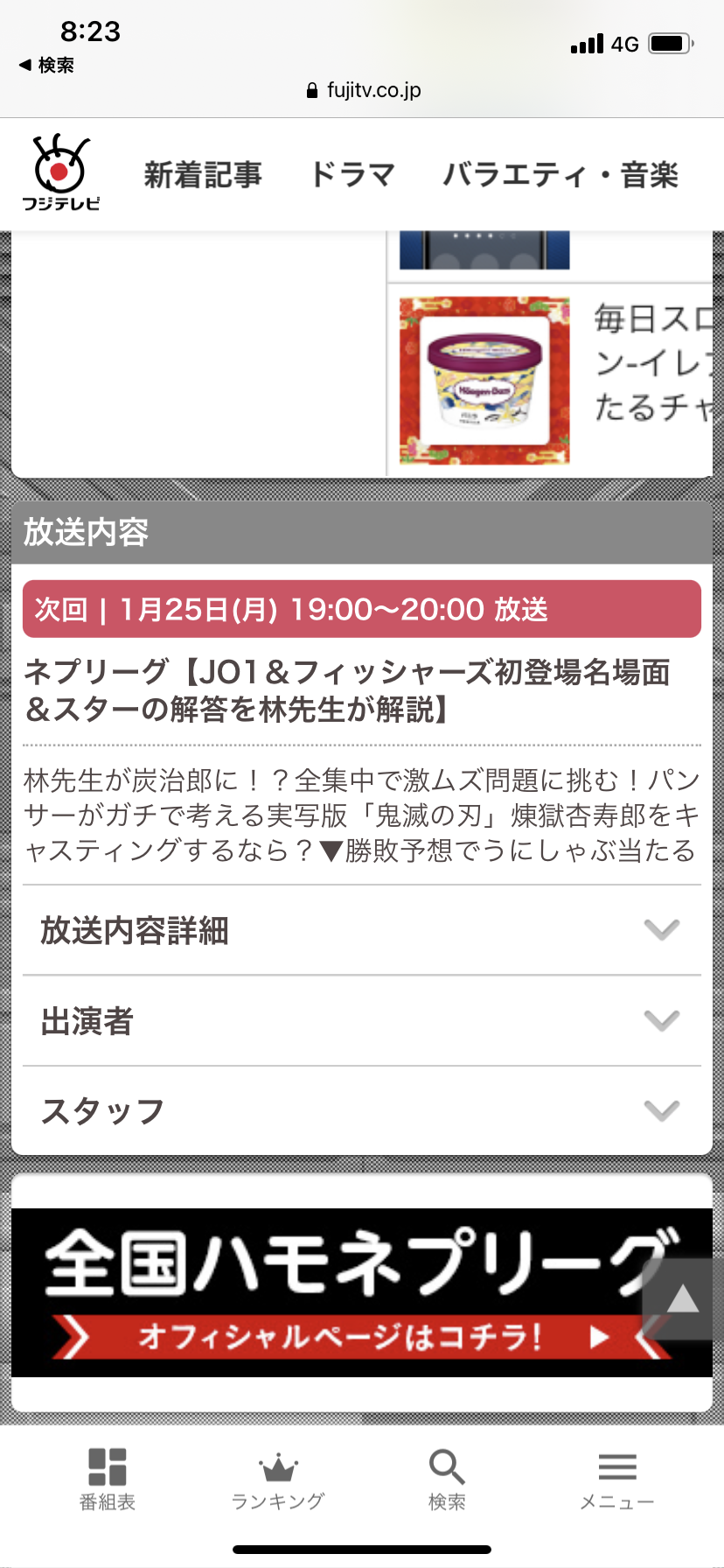Image resolution: width=724 pixels, height=1568 pixels.
Task: Open the Fuji TV logo home link
Action: coord(60,173)
